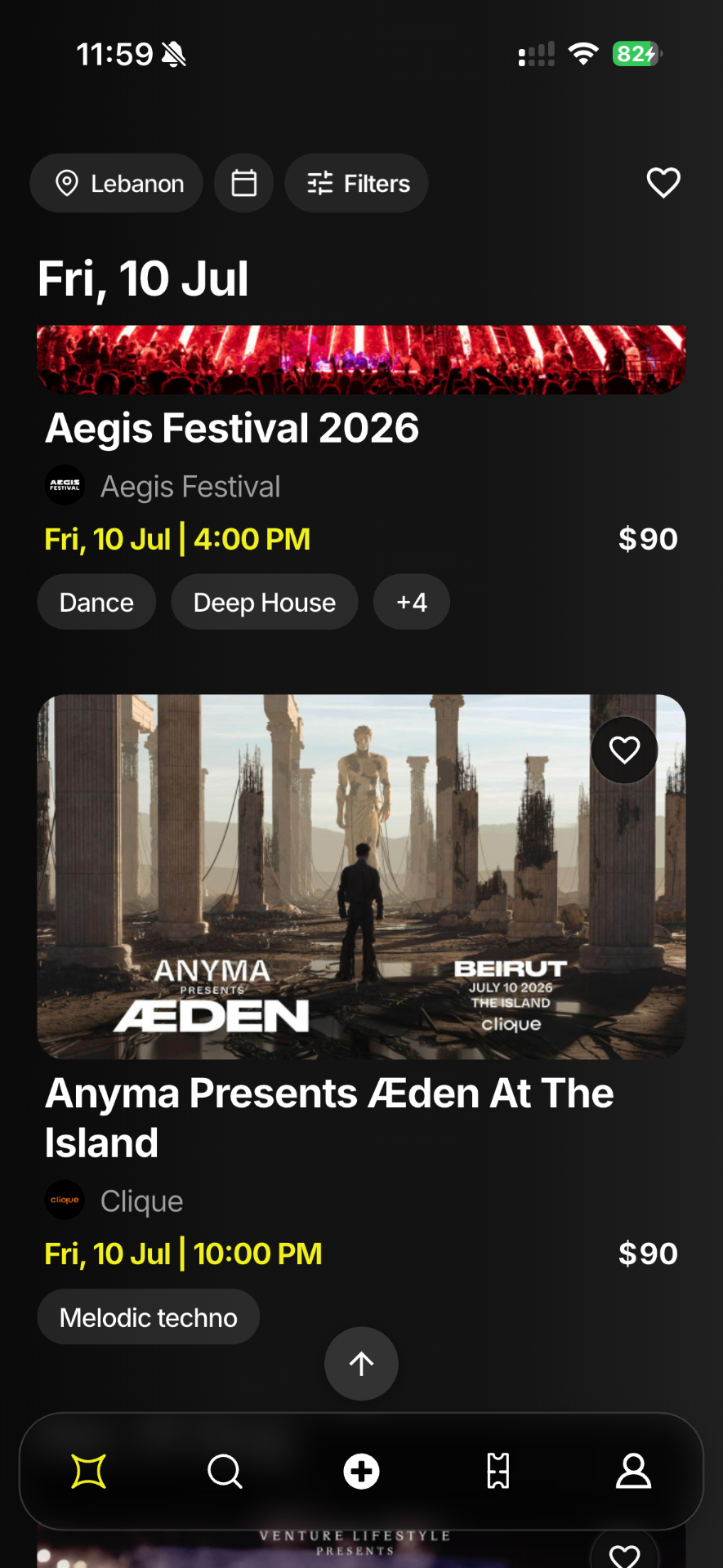Switch to the home feed tab

88,1472
